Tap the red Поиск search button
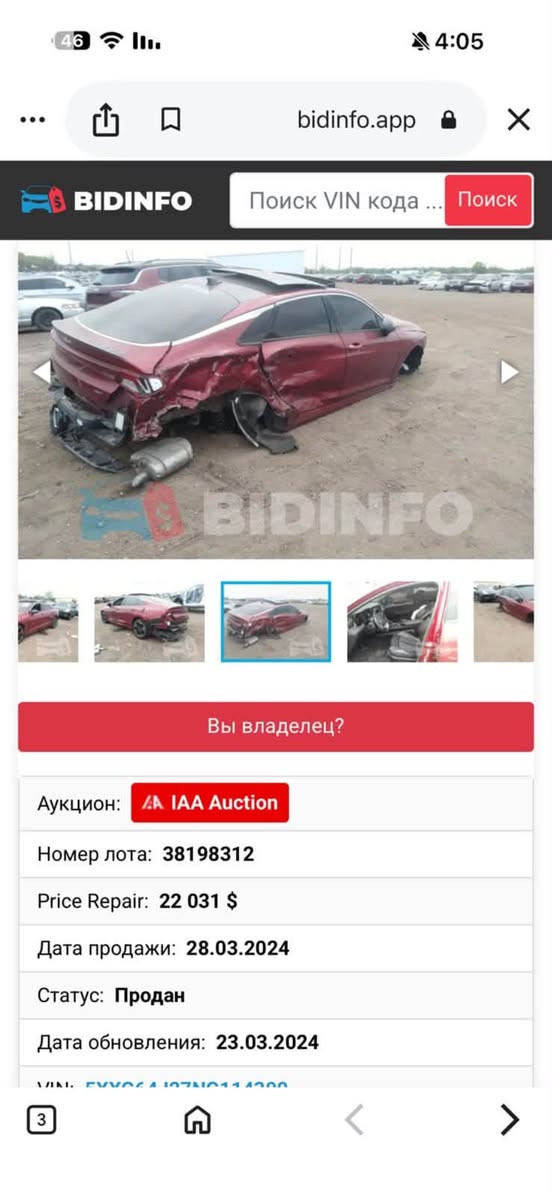 click(488, 200)
